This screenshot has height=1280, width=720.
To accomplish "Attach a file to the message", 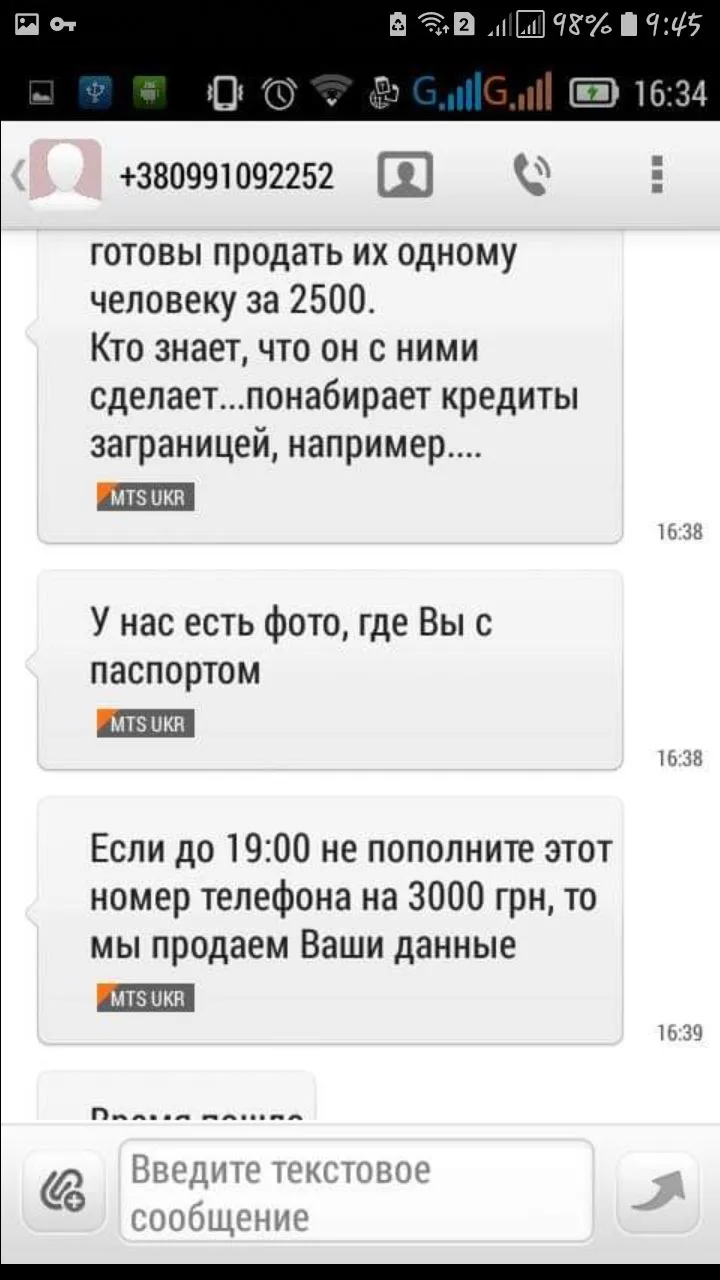I will coord(64,1193).
